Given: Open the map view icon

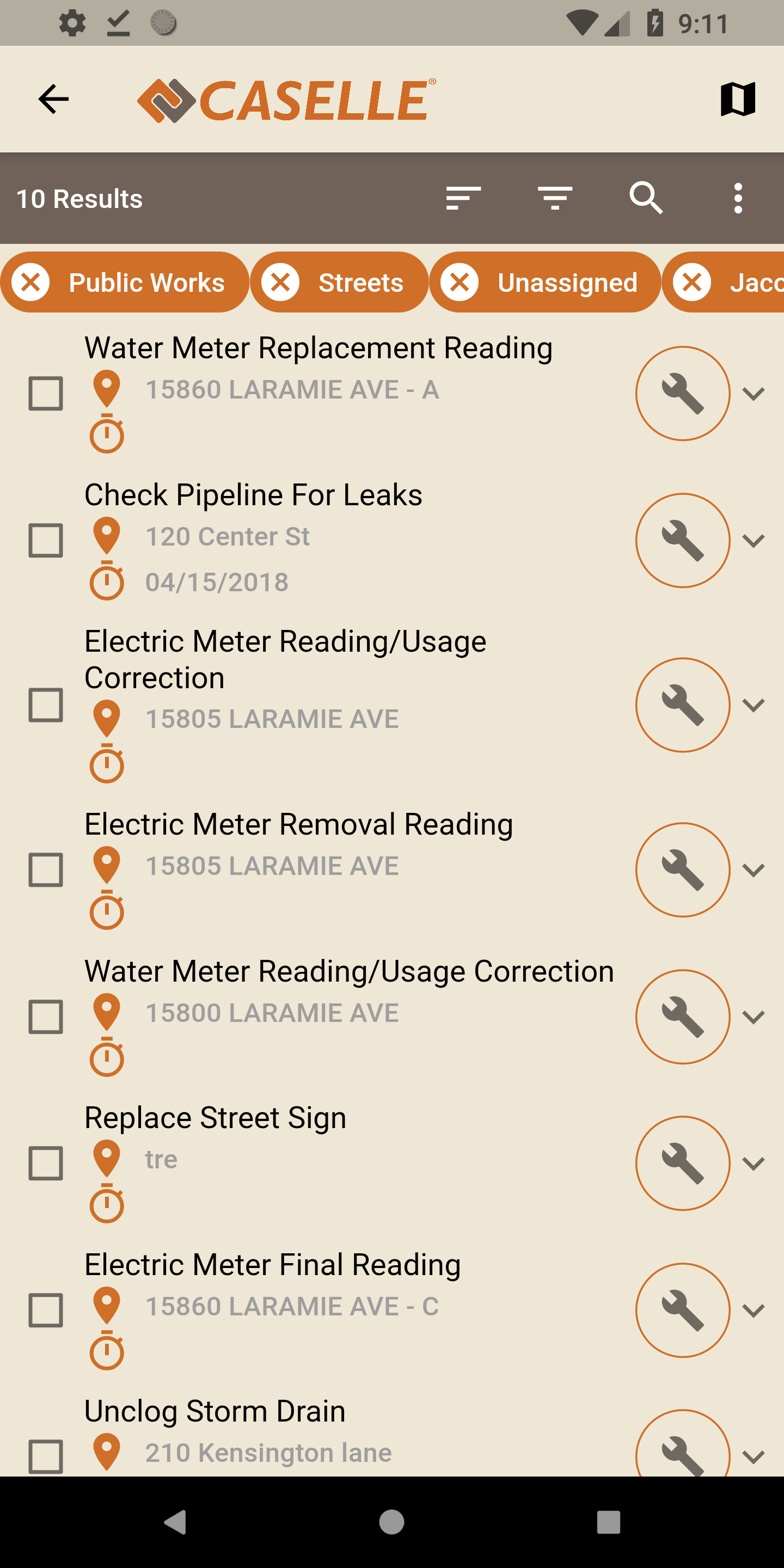Looking at the screenshot, I should (738, 99).
